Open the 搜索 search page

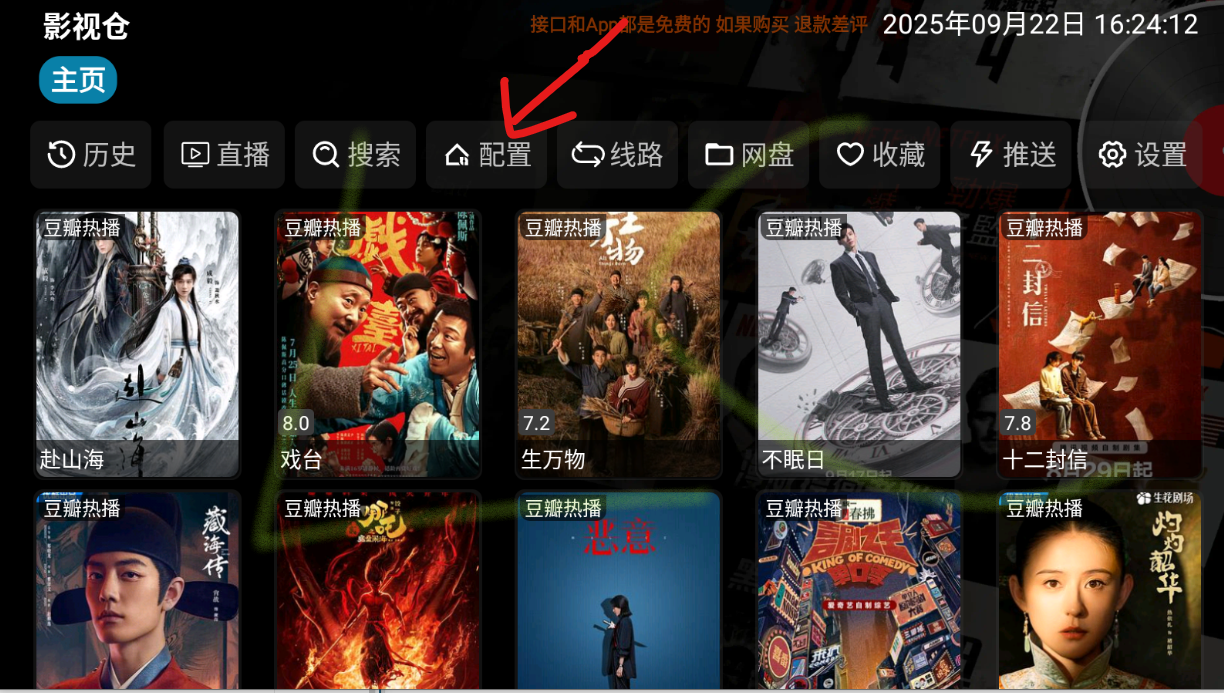(x=355, y=155)
